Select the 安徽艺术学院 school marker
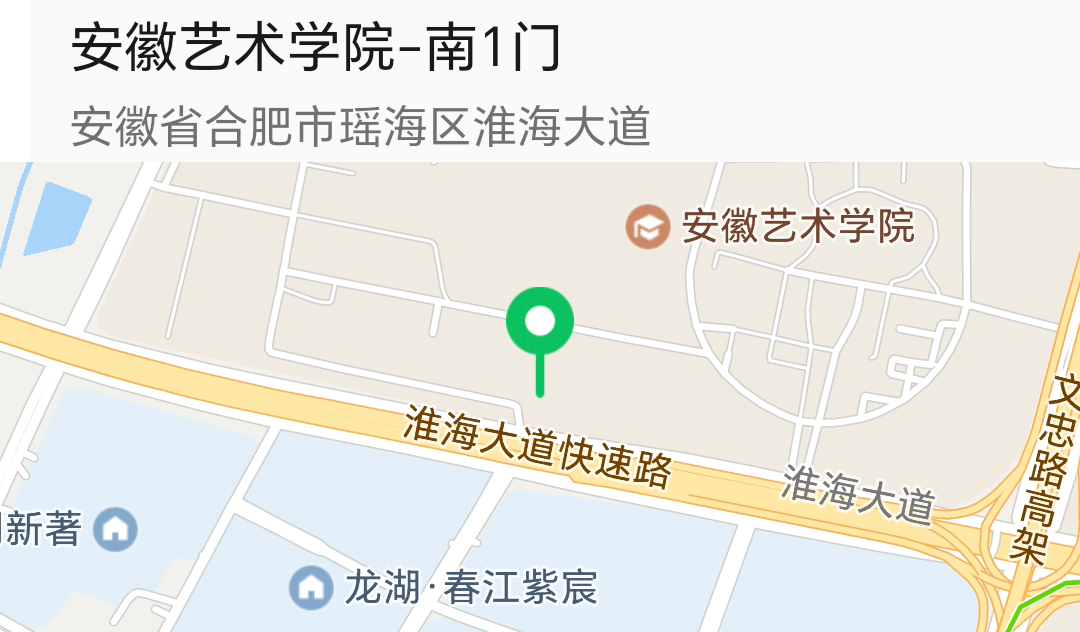 click(x=647, y=227)
